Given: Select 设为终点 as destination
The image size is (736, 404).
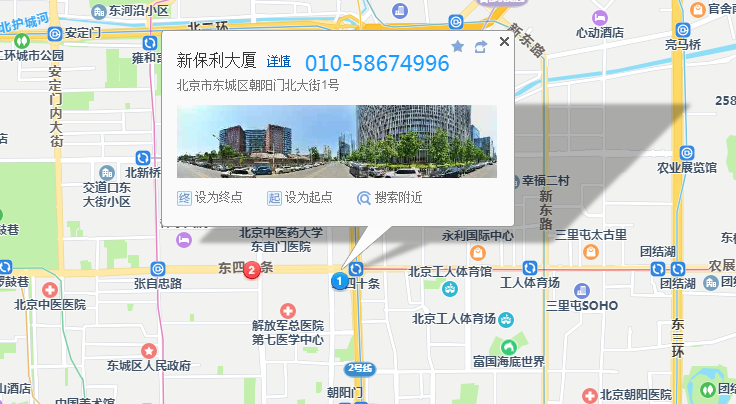Looking at the screenshot, I should (210, 197).
